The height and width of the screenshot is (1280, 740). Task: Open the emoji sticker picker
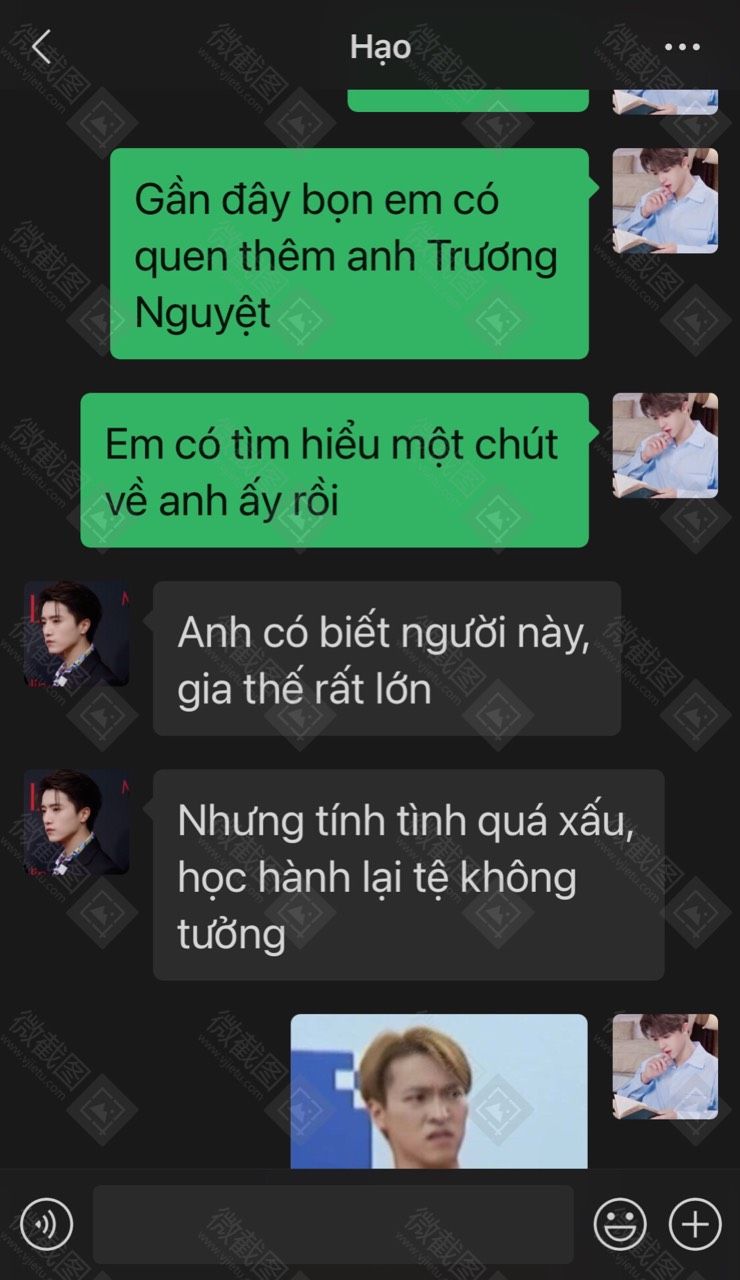pos(620,1223)
